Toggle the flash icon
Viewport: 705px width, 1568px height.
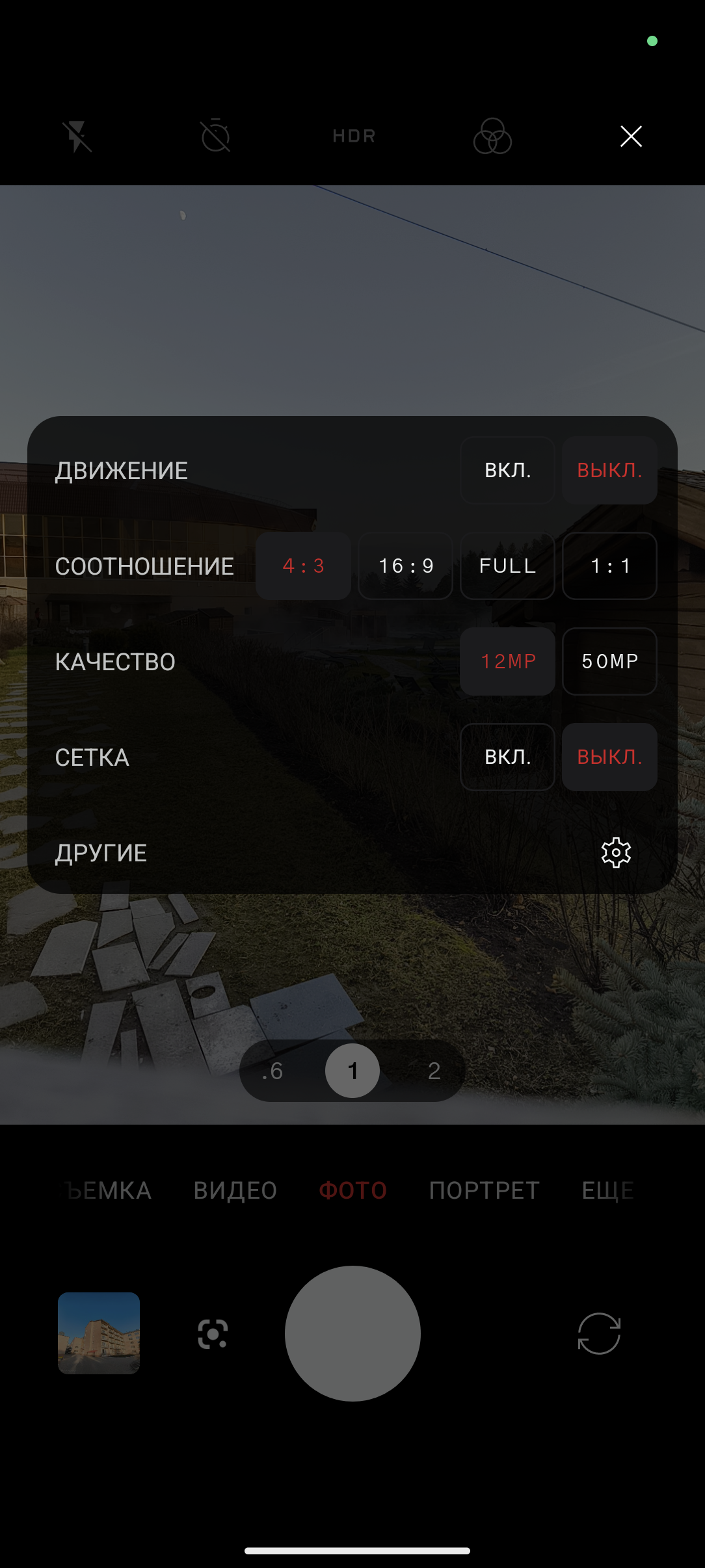pos(77,137)
